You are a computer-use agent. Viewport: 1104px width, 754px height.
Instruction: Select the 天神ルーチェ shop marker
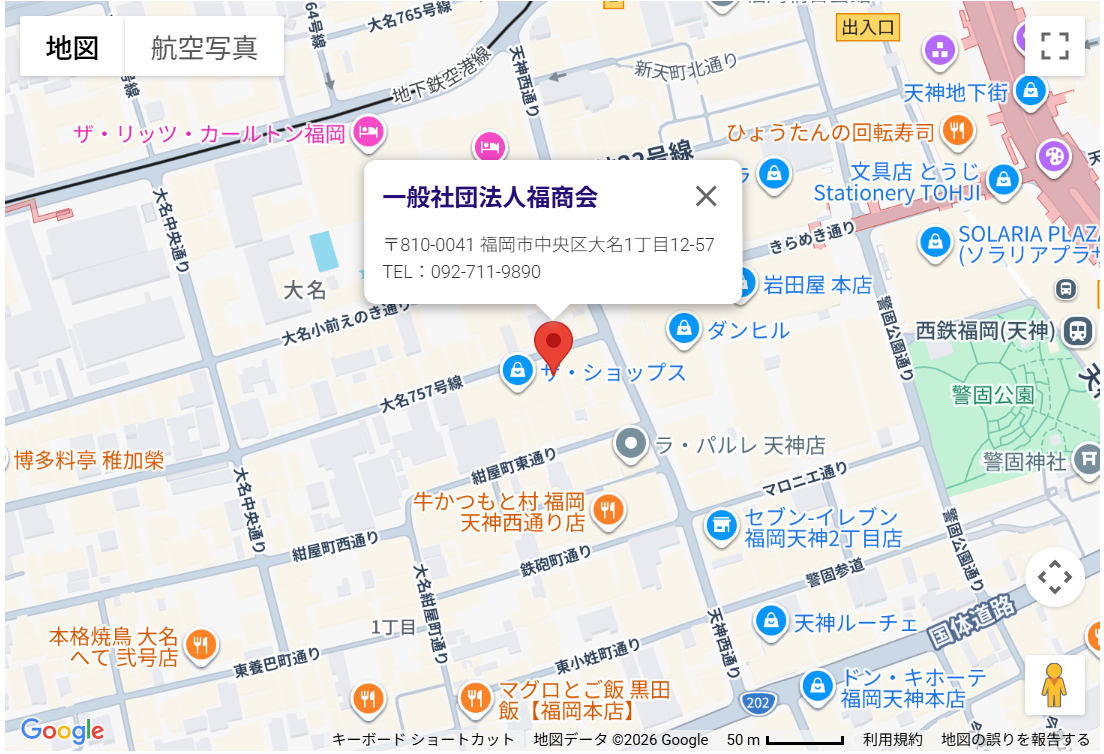point(770,621)
